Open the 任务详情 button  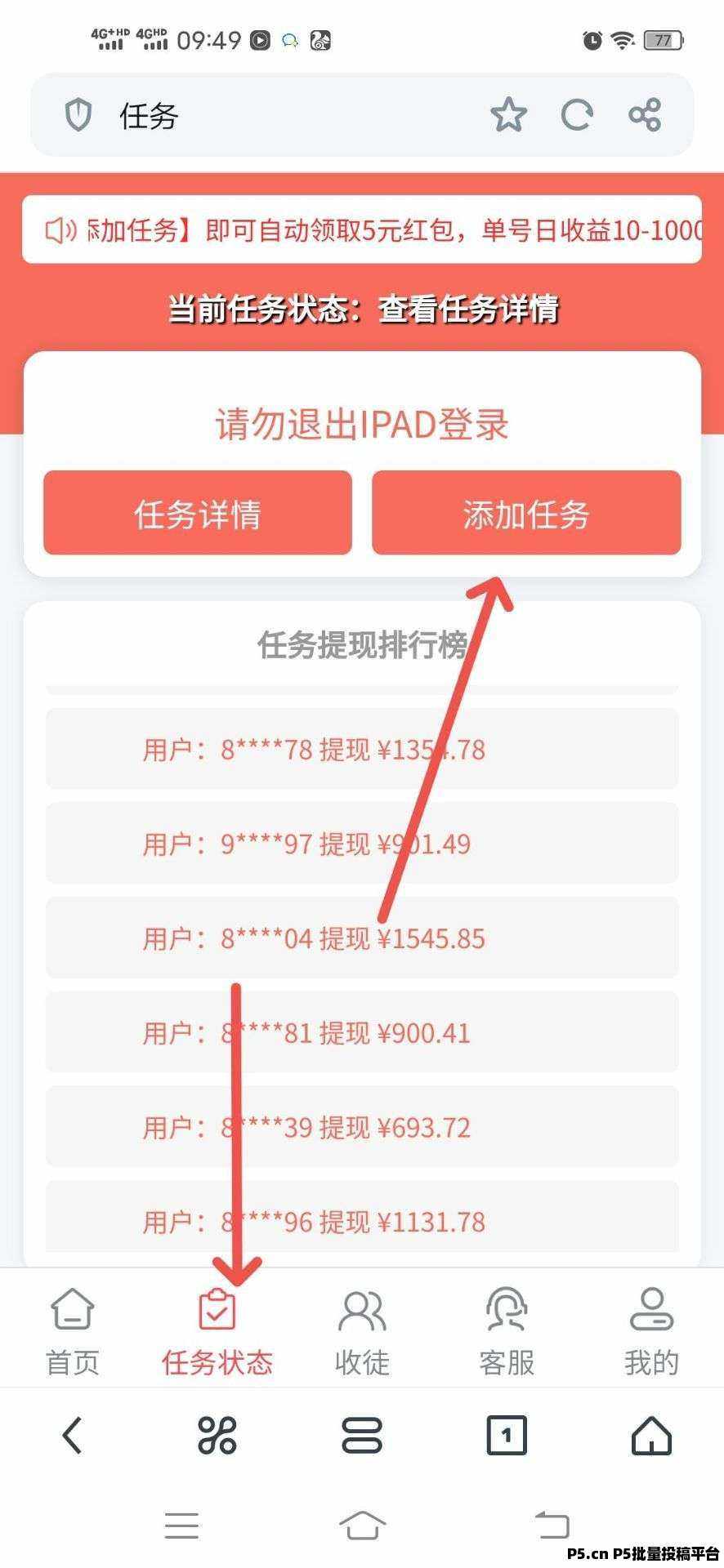pos(198,513)
